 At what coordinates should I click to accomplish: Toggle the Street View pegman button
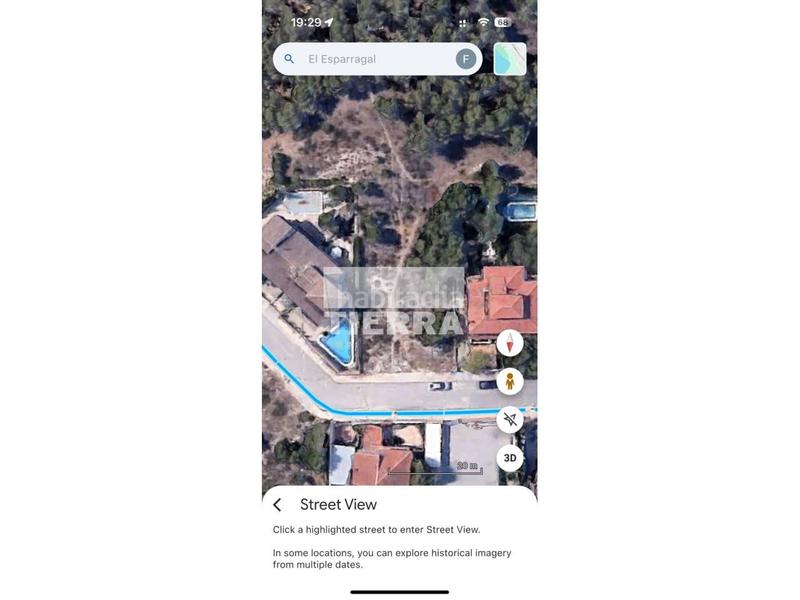[x=510, y=381]
